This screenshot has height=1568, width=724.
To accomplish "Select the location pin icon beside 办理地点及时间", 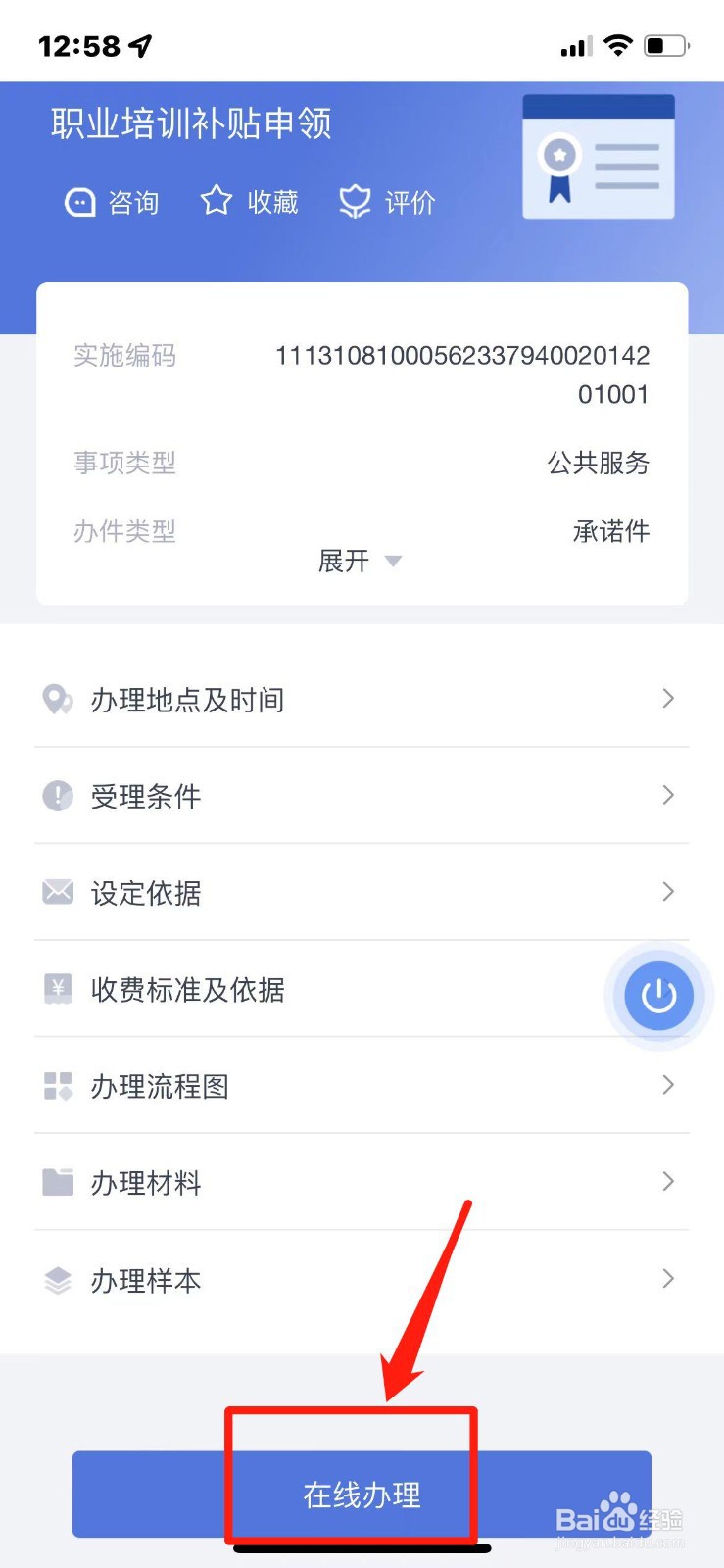I will pyautogui.click(x=58, y=699).
